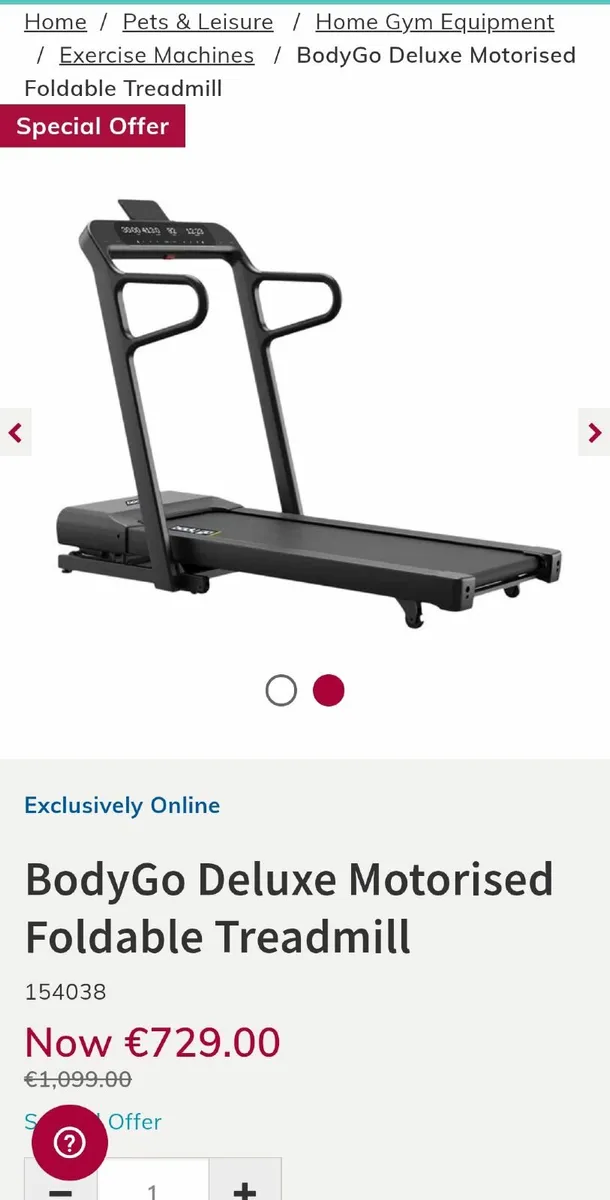Viewport: 610px width, 1200px height.
Task: Open Home Gym Equipment breadcrumb link
Action: 434,22
